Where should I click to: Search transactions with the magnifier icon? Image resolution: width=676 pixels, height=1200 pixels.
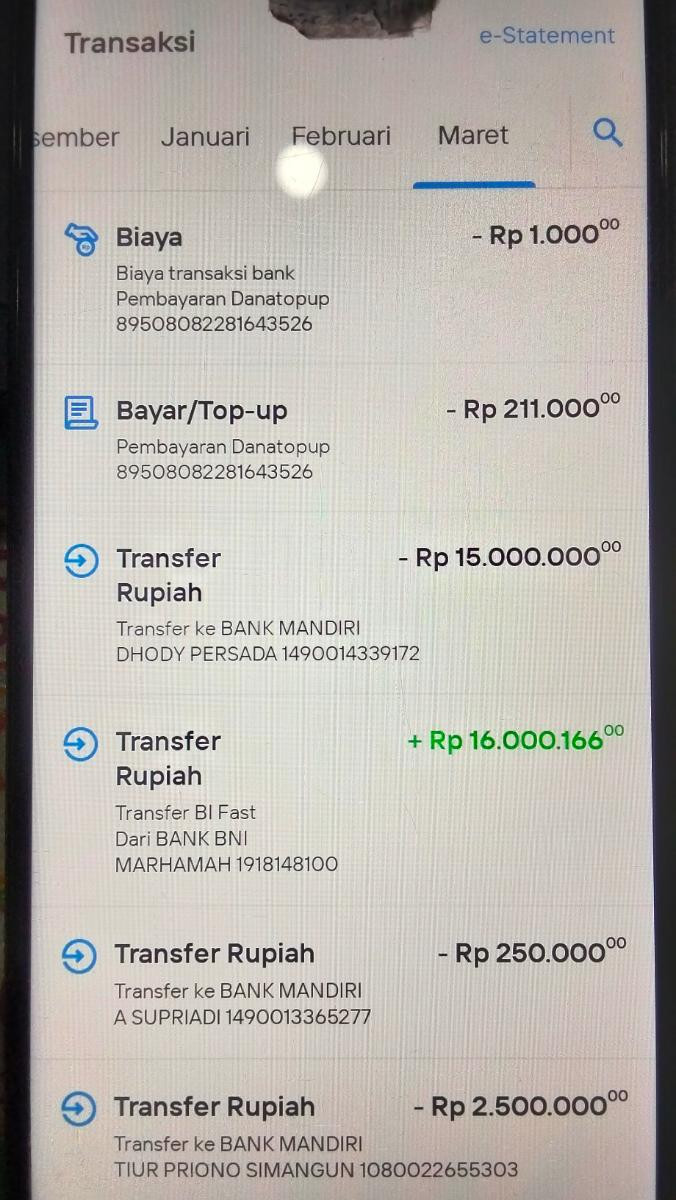[x=608, y=133]
